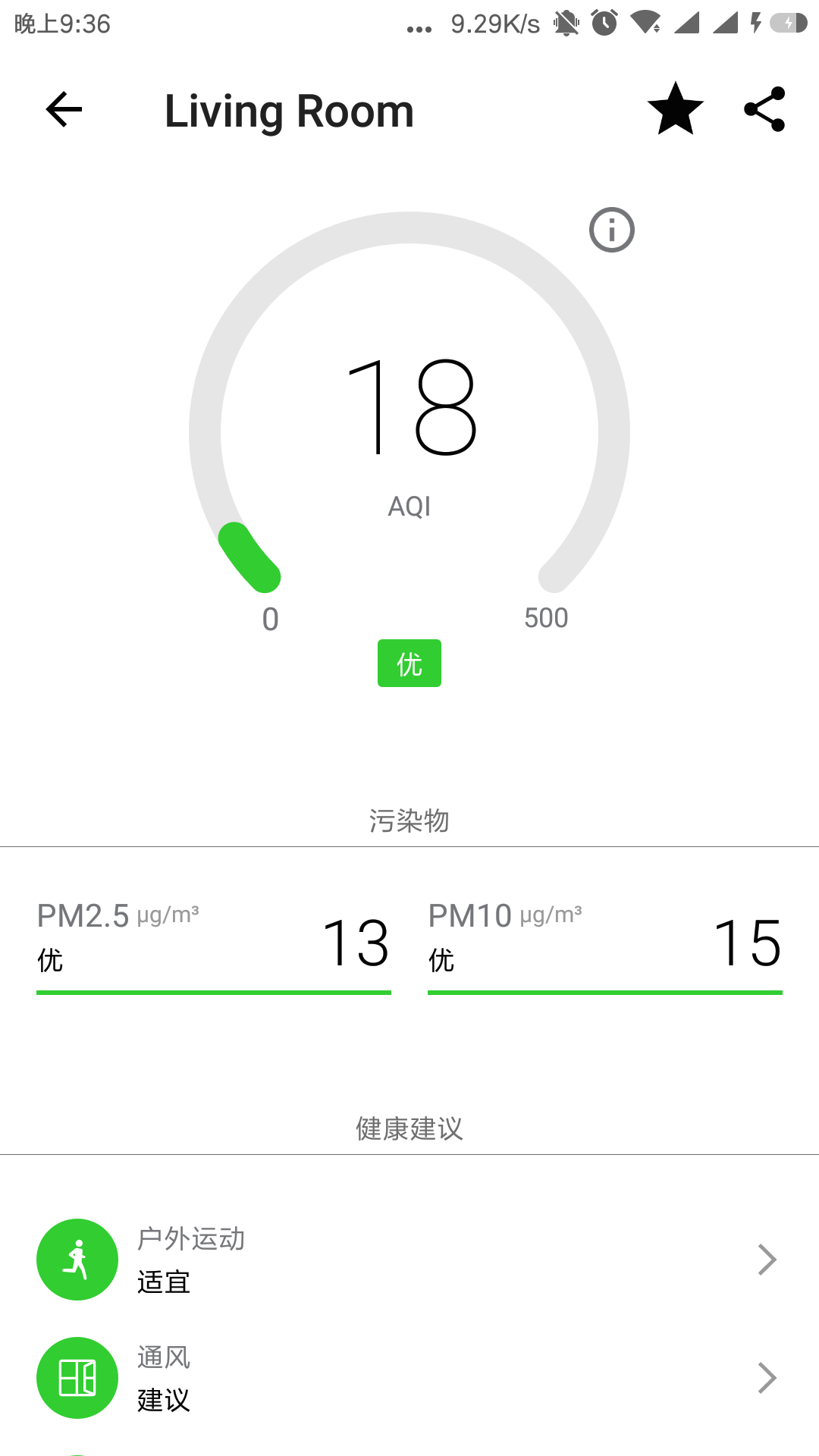Go back from Living Room page
819x1456 pixels.
(x=64, y=110)
